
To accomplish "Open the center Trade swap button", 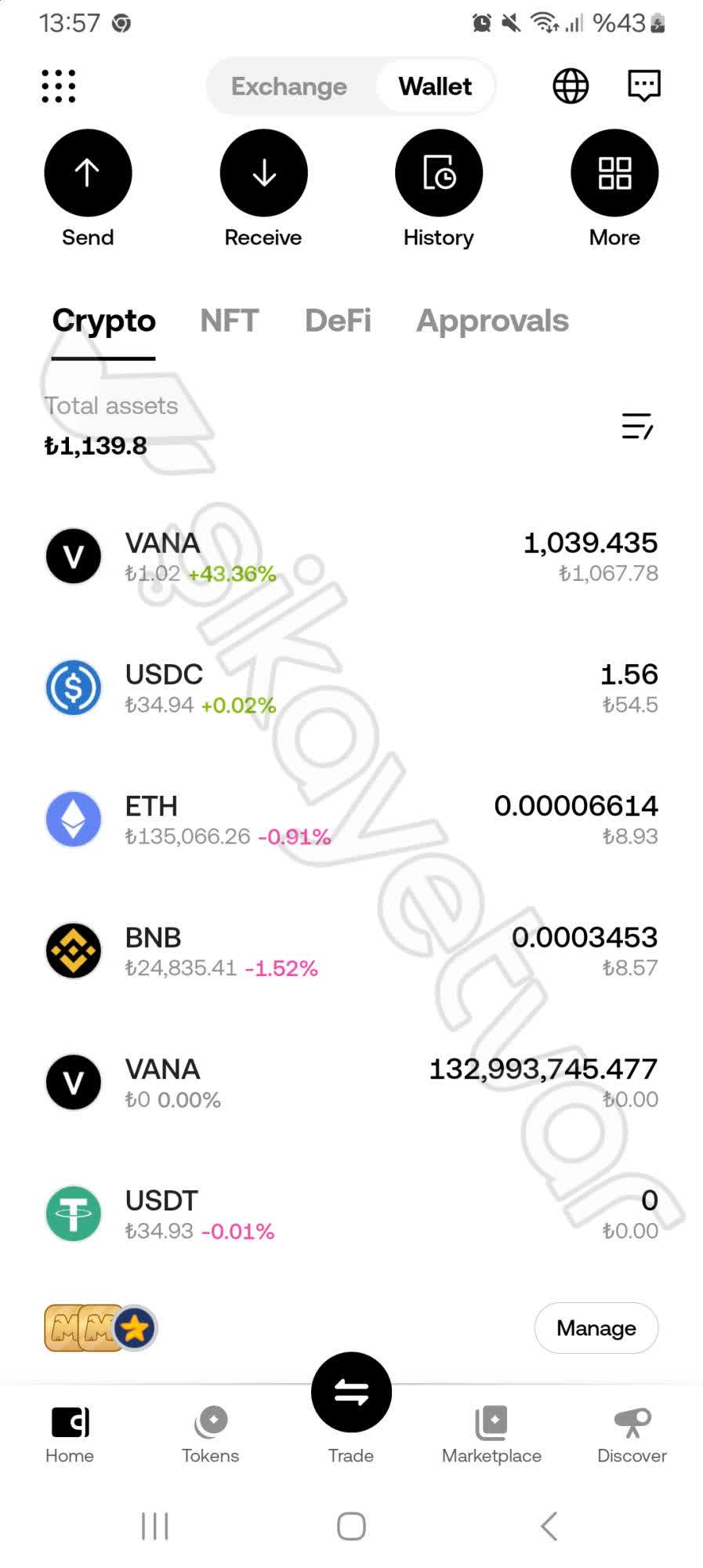I will (351, 1392).
